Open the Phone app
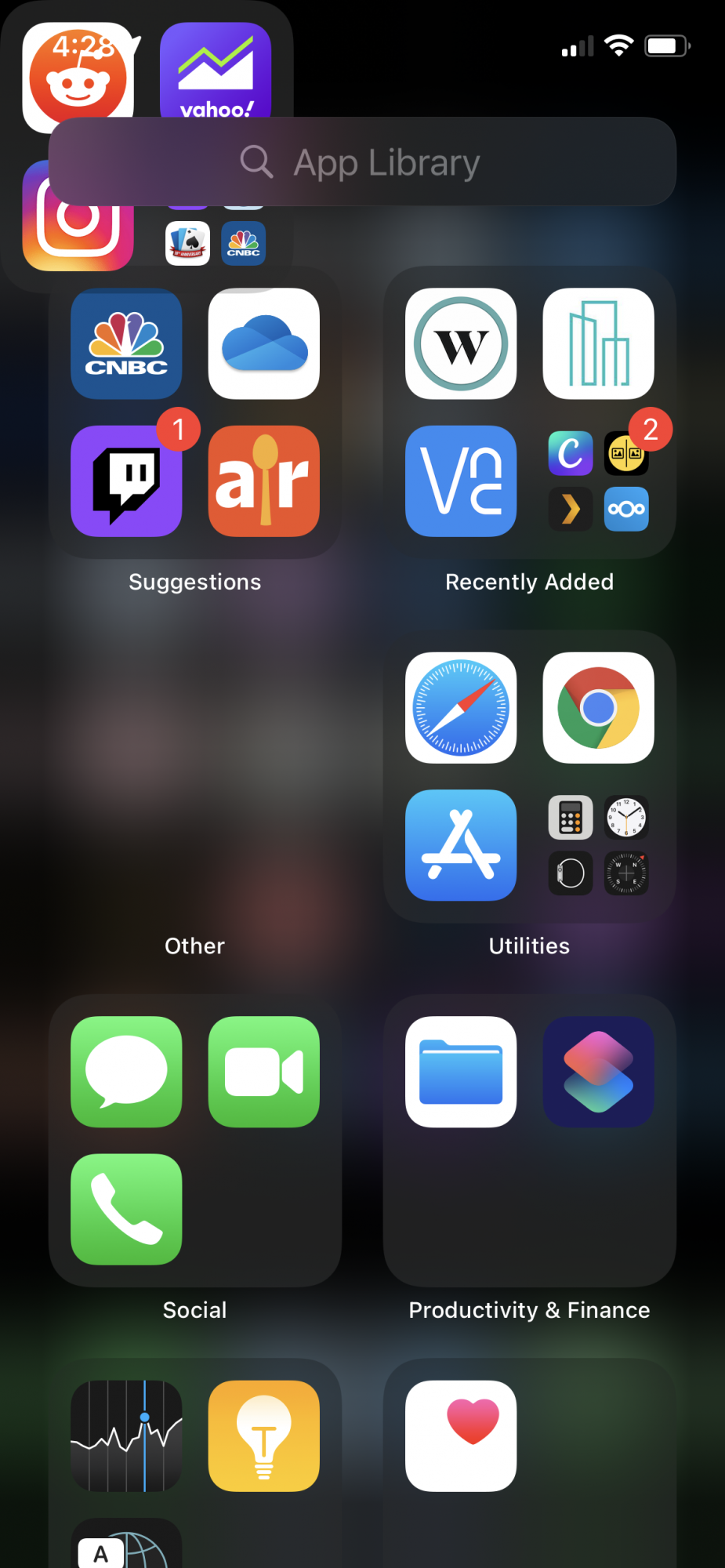Image resolution: width=725 pixels, height=1568 pixels. click(126, 1209)
